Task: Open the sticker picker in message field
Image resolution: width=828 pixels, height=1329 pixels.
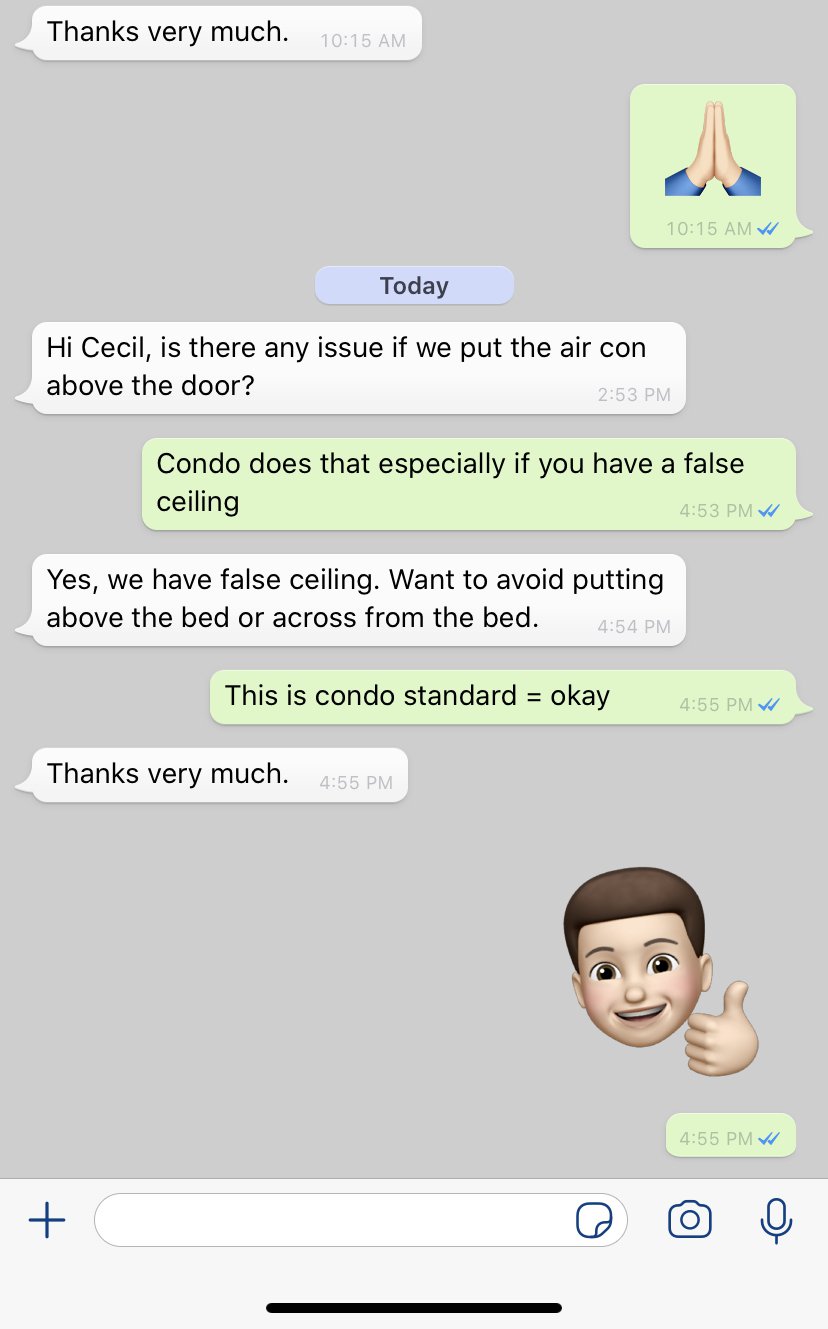Action: [594, 1220]
